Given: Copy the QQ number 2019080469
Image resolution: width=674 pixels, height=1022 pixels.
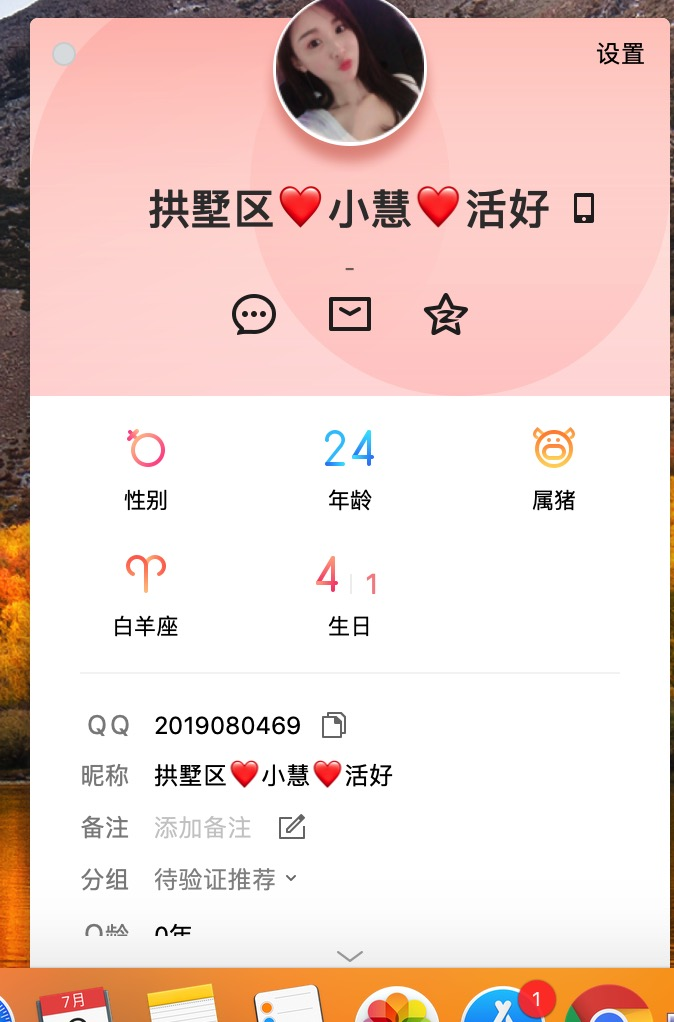Looking at the screenshot, I should 334,725.
